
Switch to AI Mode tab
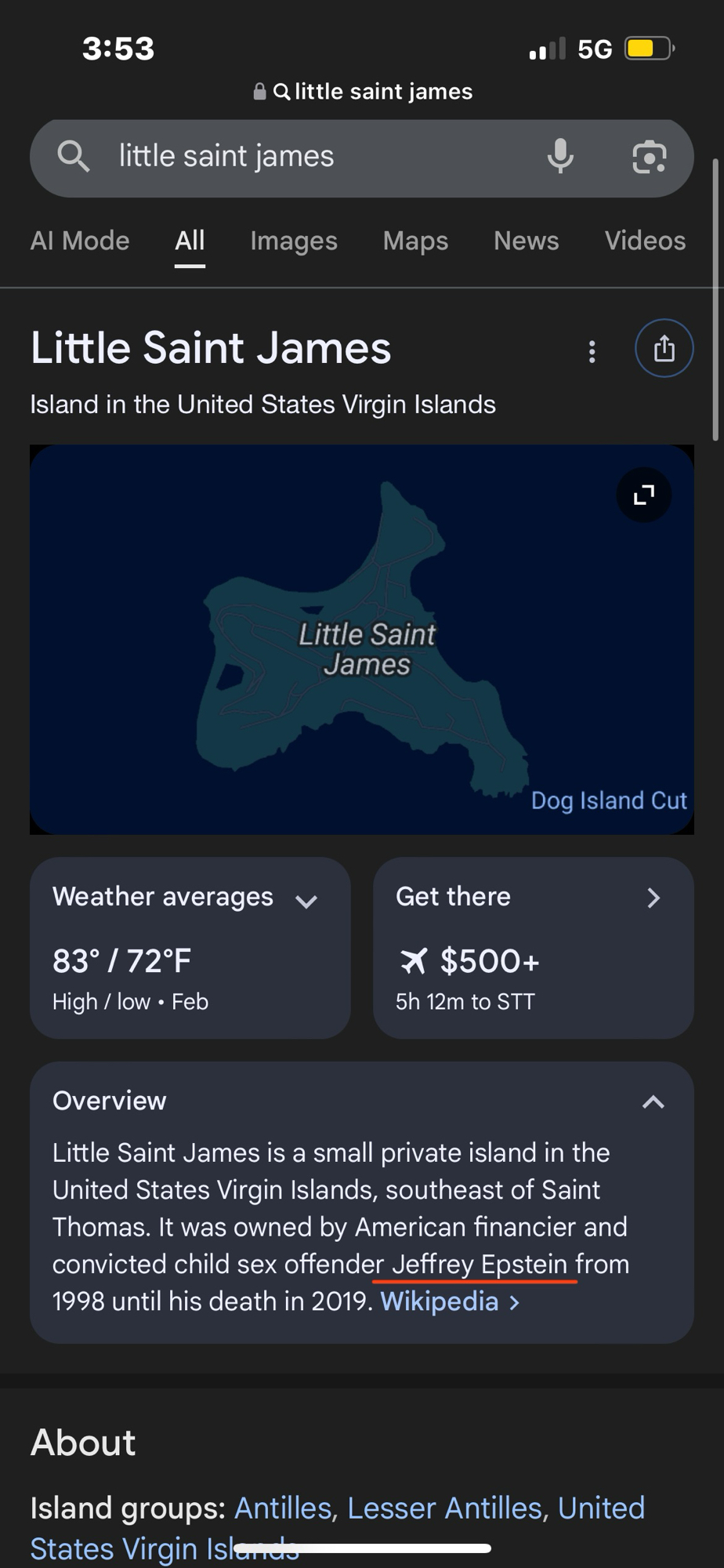click(x=80, y=241)
